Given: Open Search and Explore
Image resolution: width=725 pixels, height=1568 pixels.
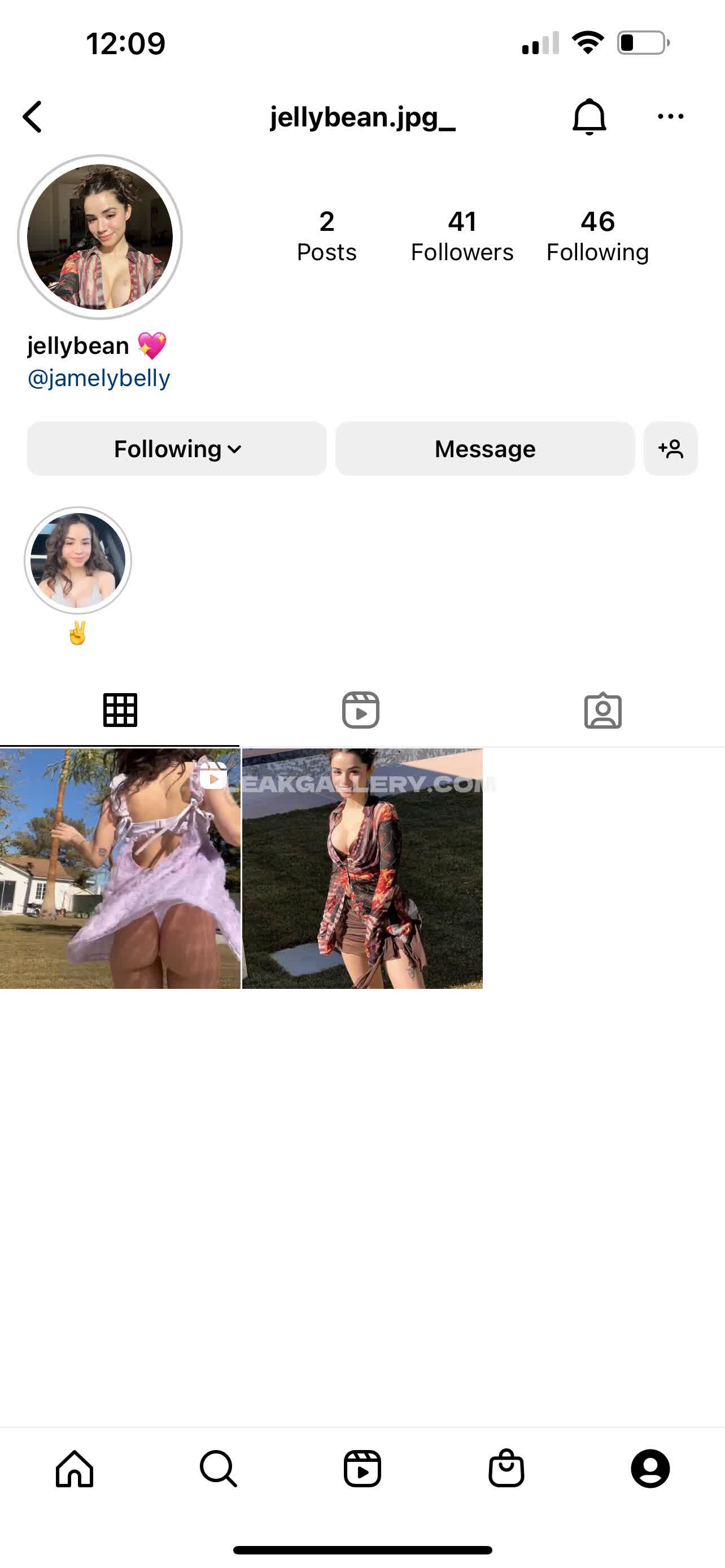Looking at the screenshot, I should (218, 1468).
